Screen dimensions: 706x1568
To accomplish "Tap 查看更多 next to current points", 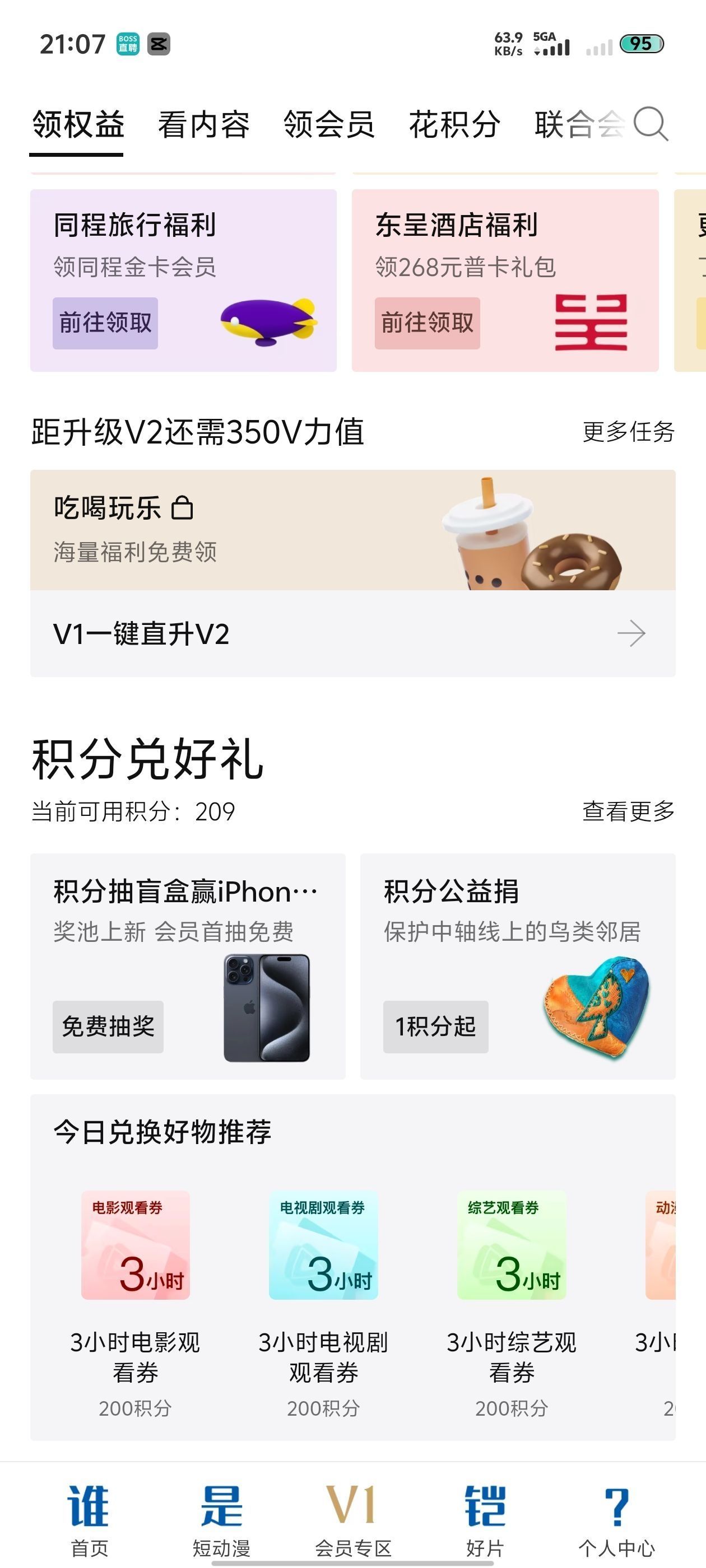I will 628,811.
